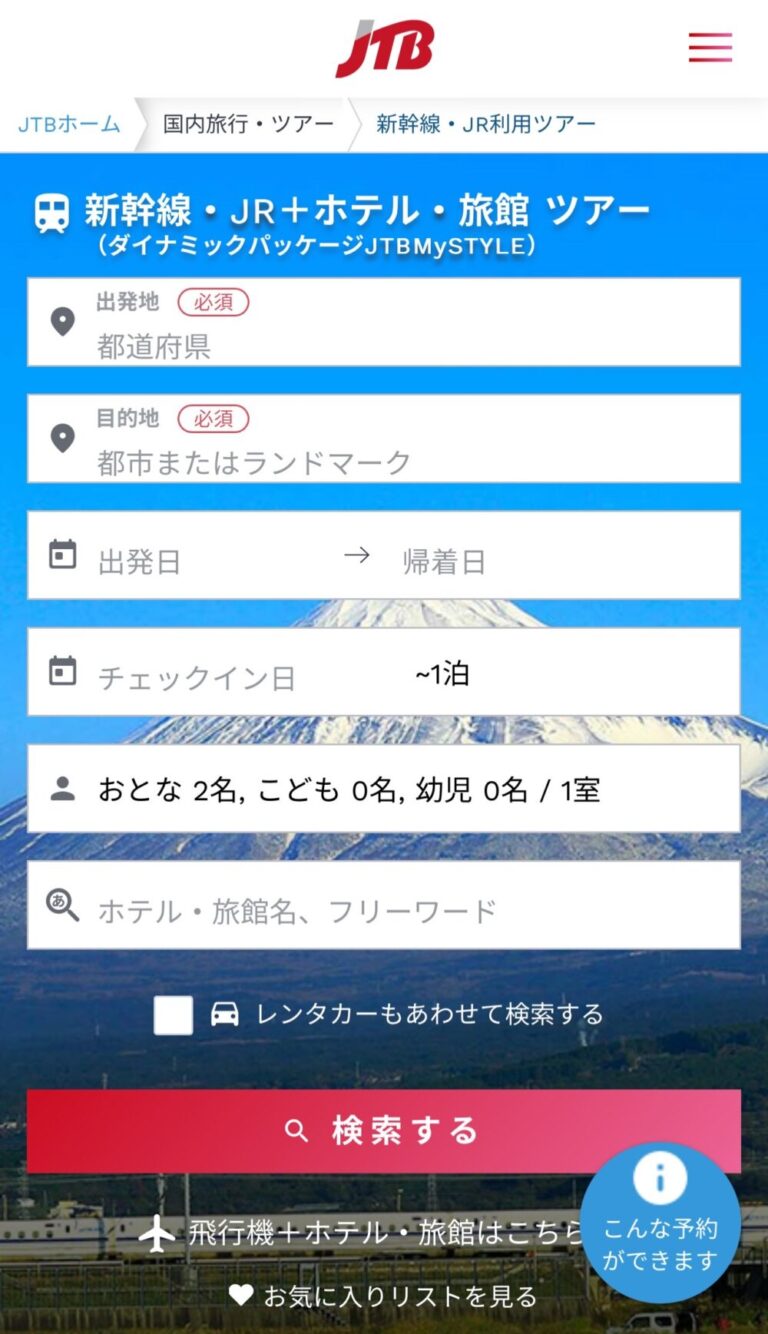
Task: Click the calendar icon next to チェックイン日
Action: pos(64,671)
